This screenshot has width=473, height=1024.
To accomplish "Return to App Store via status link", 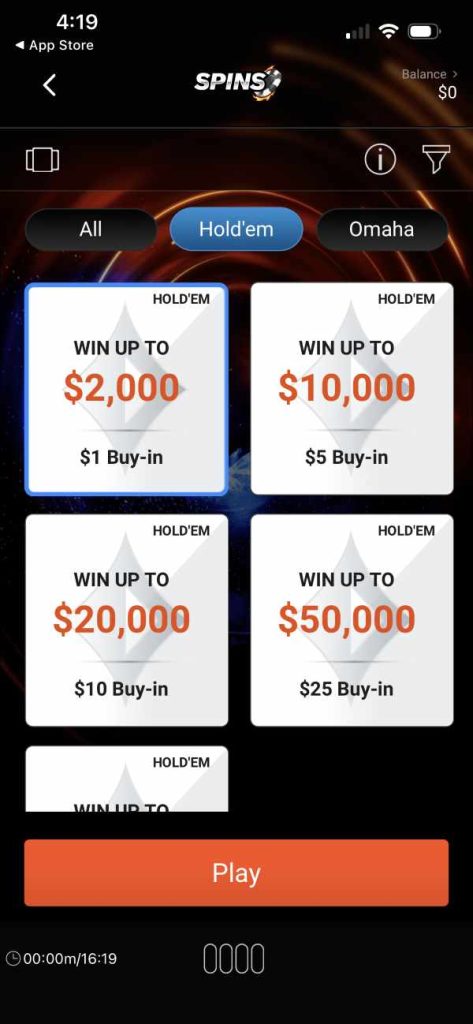I will (x=54, y=46).
